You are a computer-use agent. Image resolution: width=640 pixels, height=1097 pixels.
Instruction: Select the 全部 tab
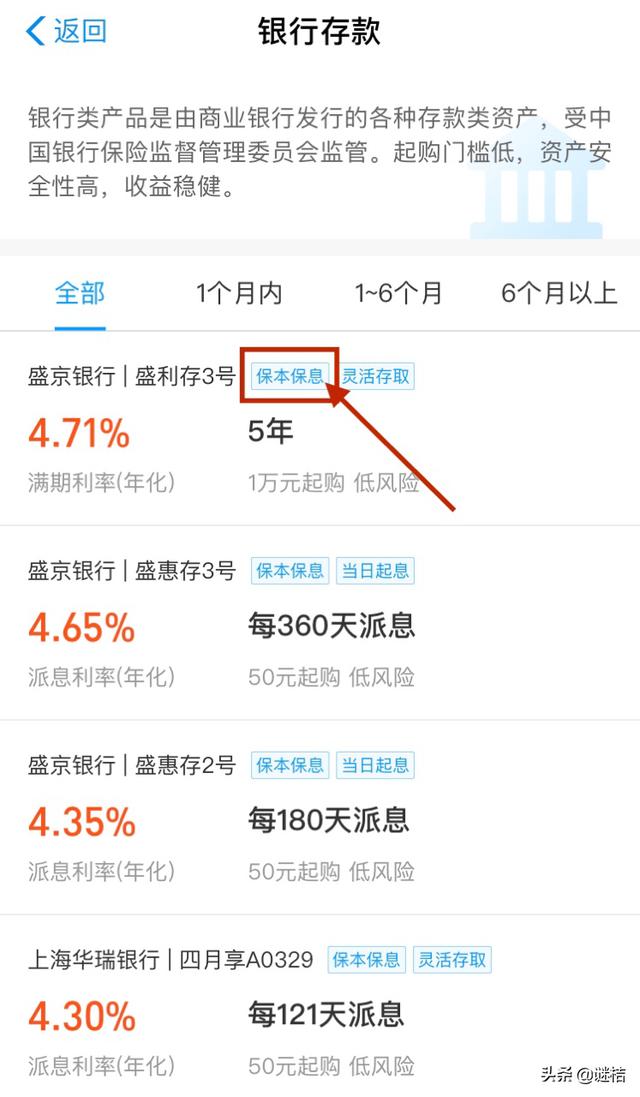80,293
